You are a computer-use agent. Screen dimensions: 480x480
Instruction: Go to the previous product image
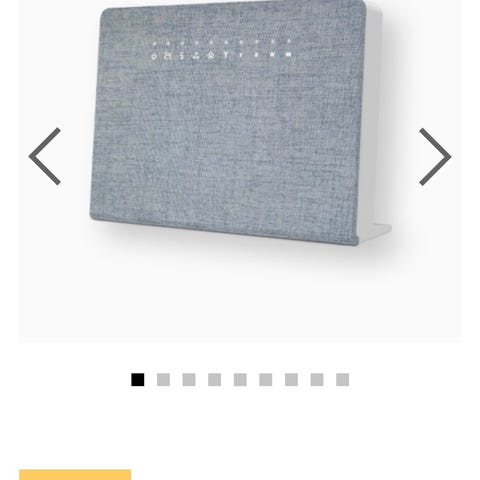click(x=45, y=156)
